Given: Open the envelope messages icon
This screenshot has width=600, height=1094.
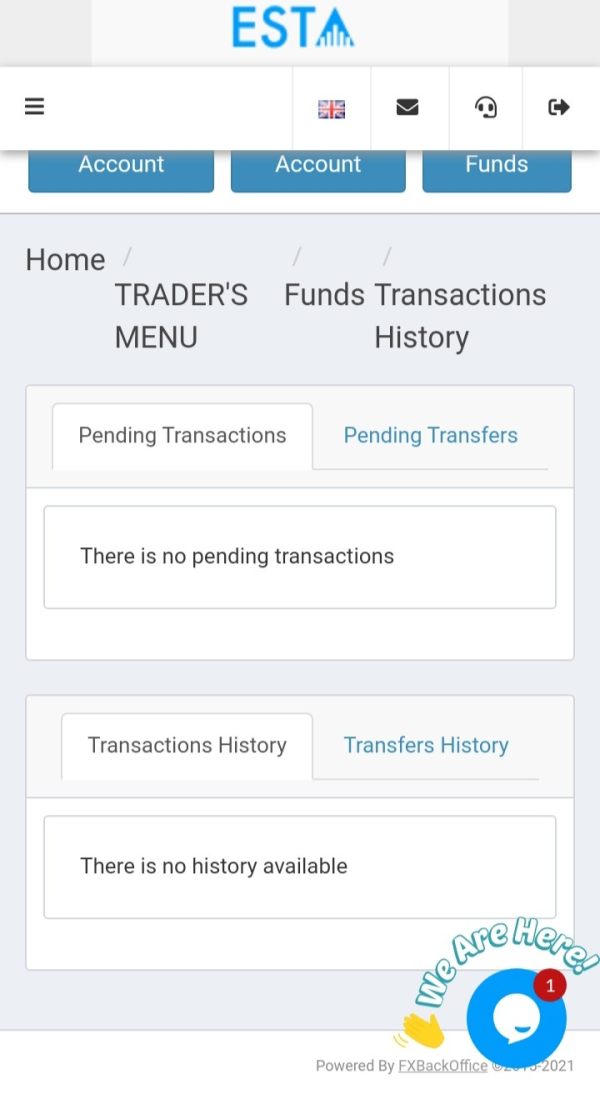Looking at the screenshot, I should tap(407, 107).
